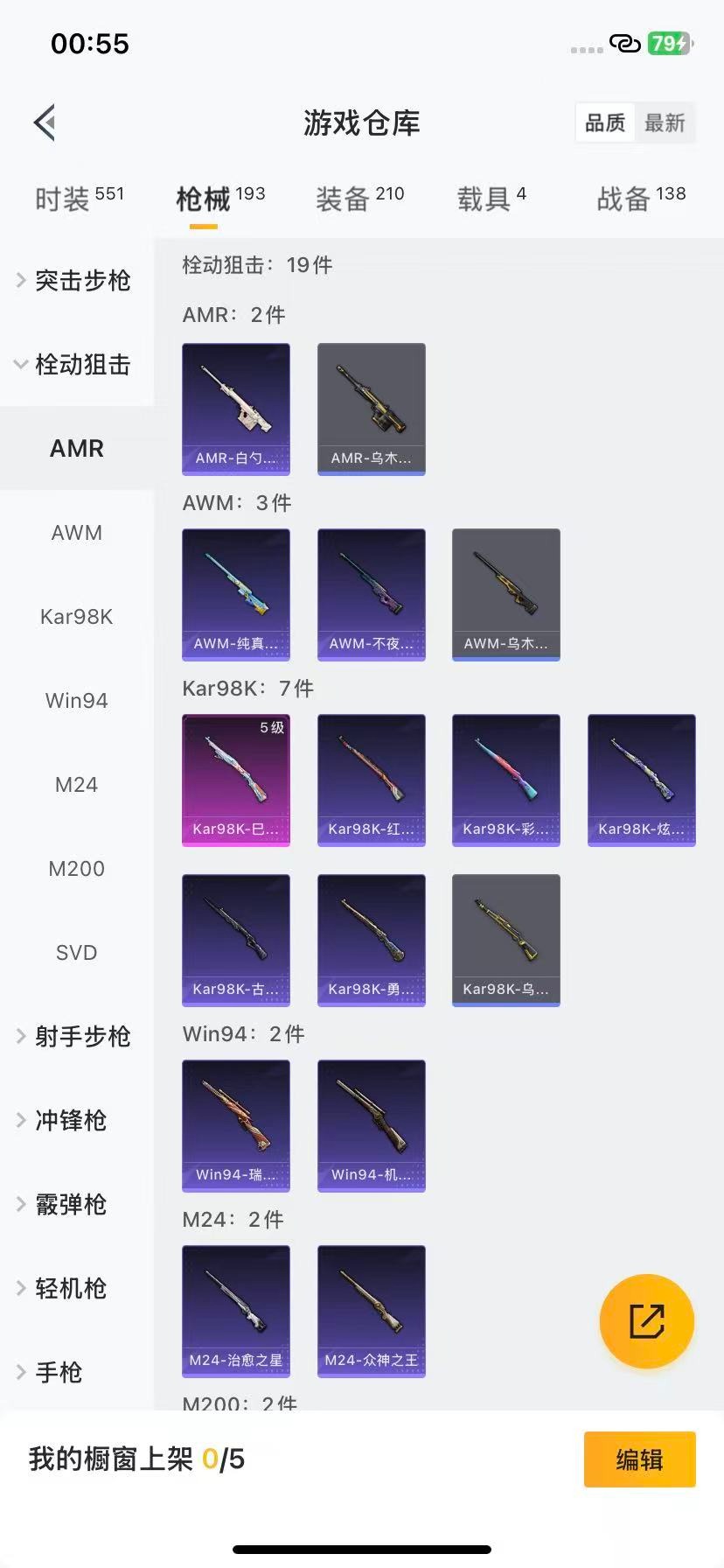Check the battery indicator
This screenshot has width=724, height=1568.
[666, 42]
